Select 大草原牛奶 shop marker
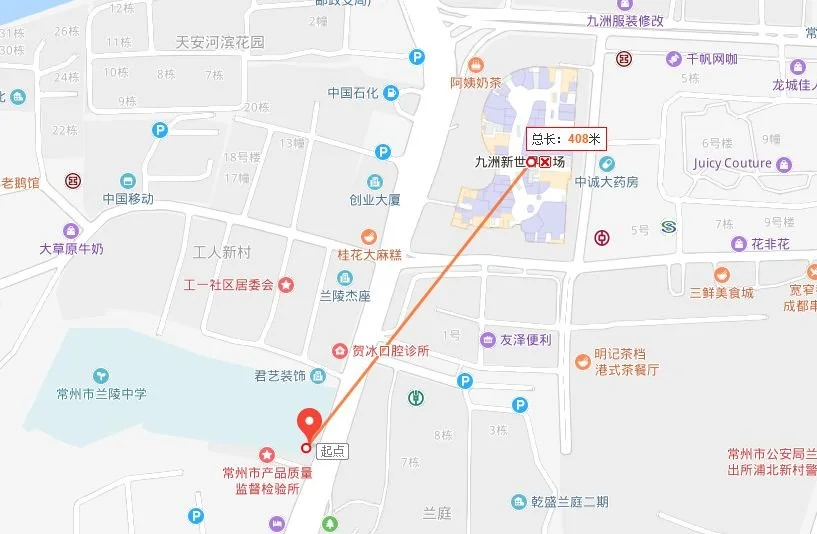The image size is (817, 534). click(70, 231)
